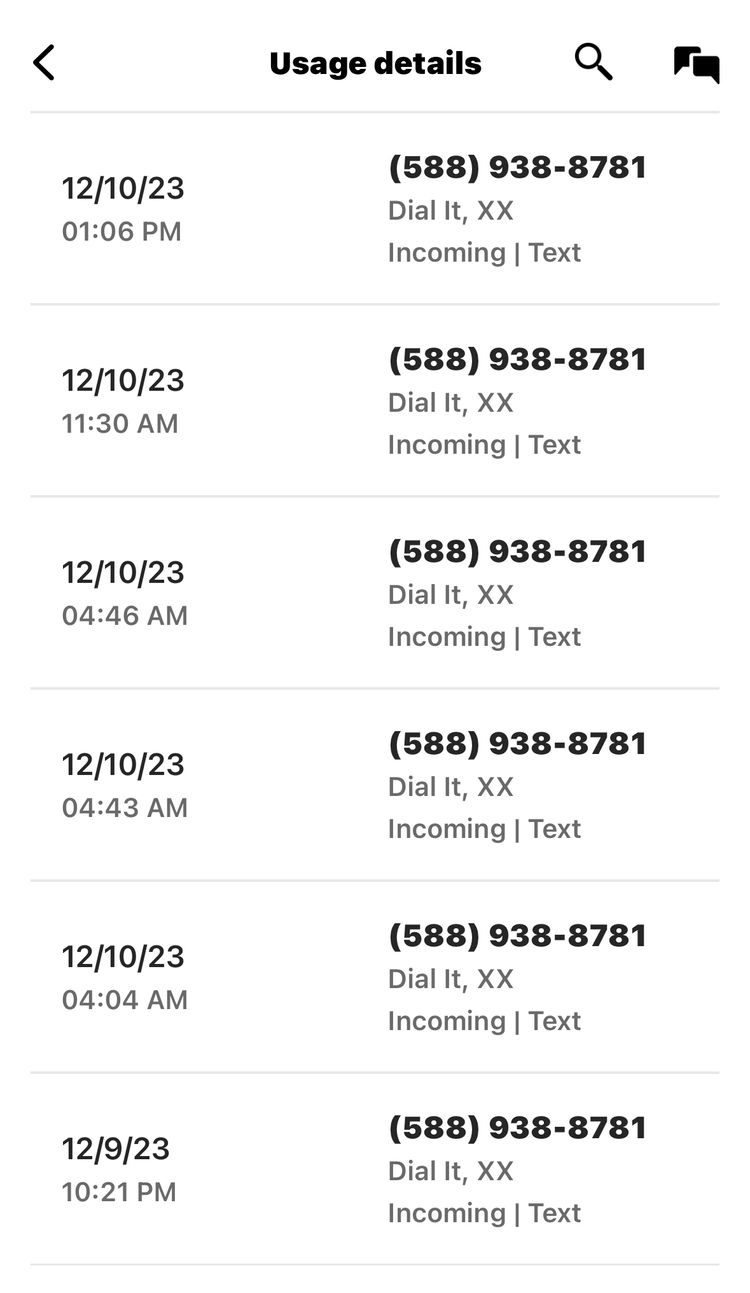The height and width of the screenshot is (1293, 750).
Task: View the 04:43 AM incoming text entry
Action: (375, 784)
